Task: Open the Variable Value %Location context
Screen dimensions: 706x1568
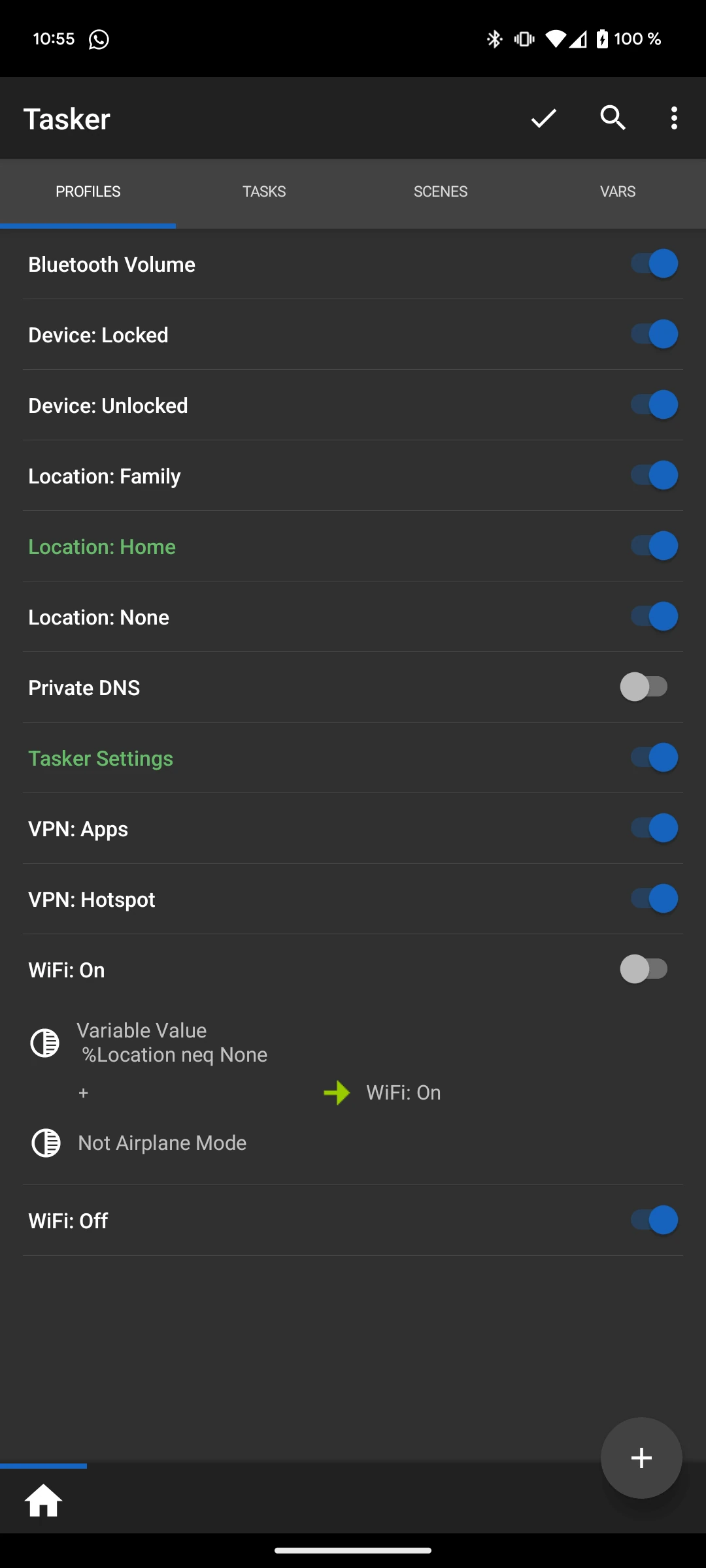Action: tap(172, 1043)
